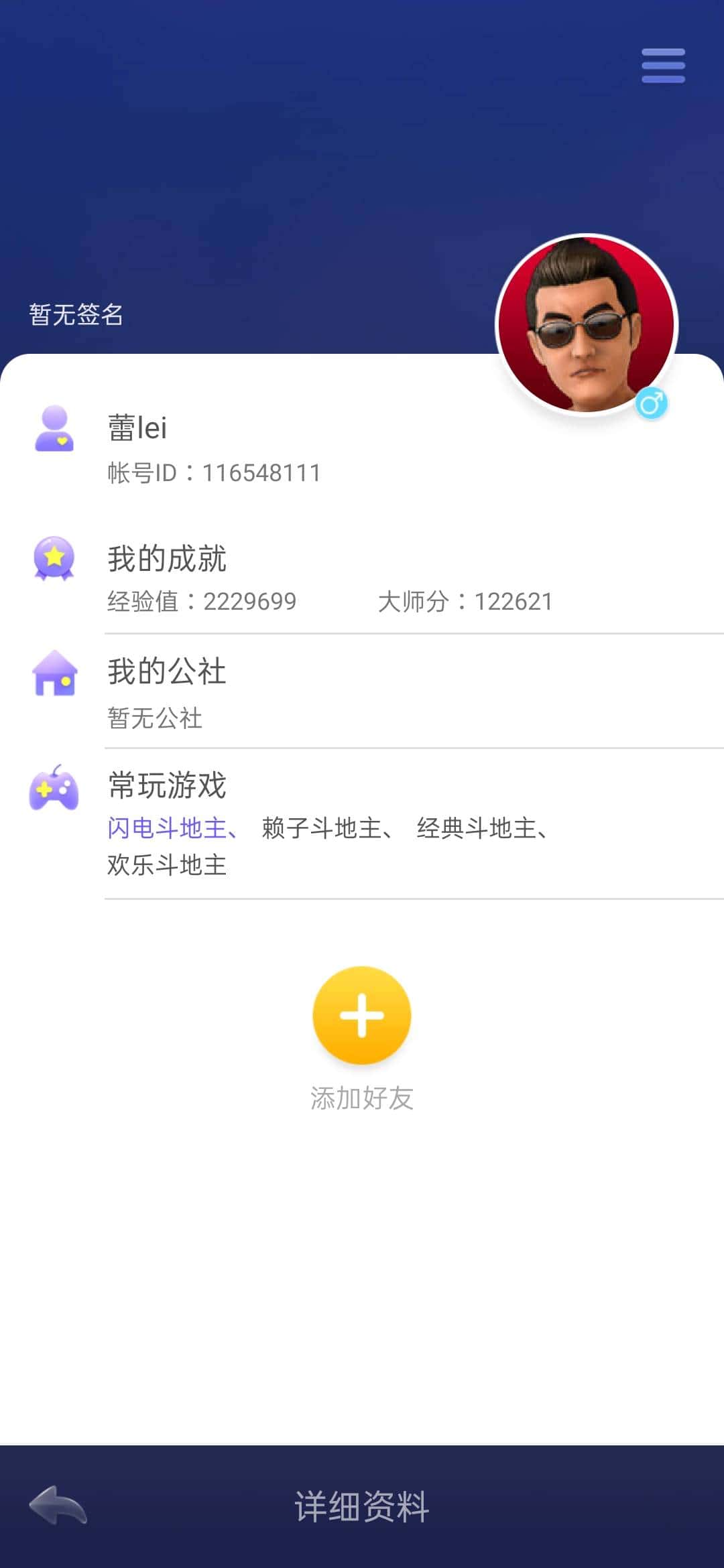Click the male gender symbol on the avatar
The width and height of the screenshot is (724, 1568).
click(x=652, y=402)
